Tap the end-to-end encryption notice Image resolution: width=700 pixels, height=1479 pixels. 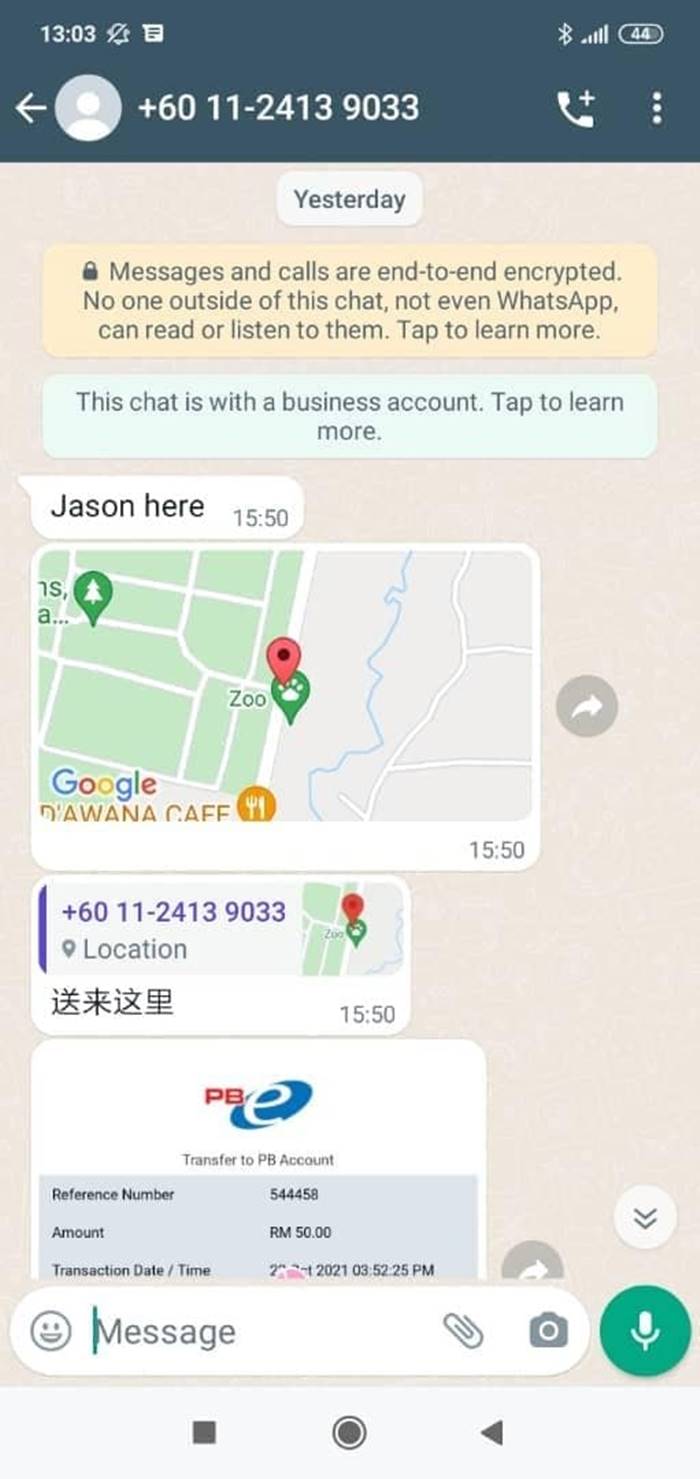pos(349,300)
